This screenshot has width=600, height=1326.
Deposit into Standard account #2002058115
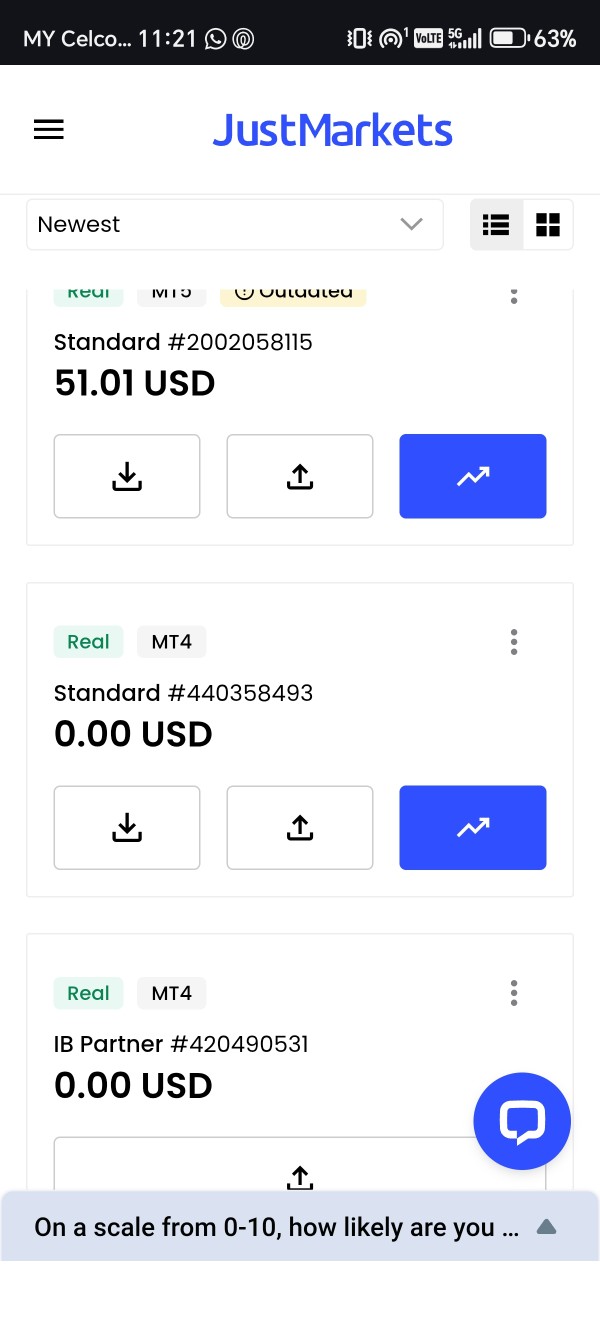(127, 477)
